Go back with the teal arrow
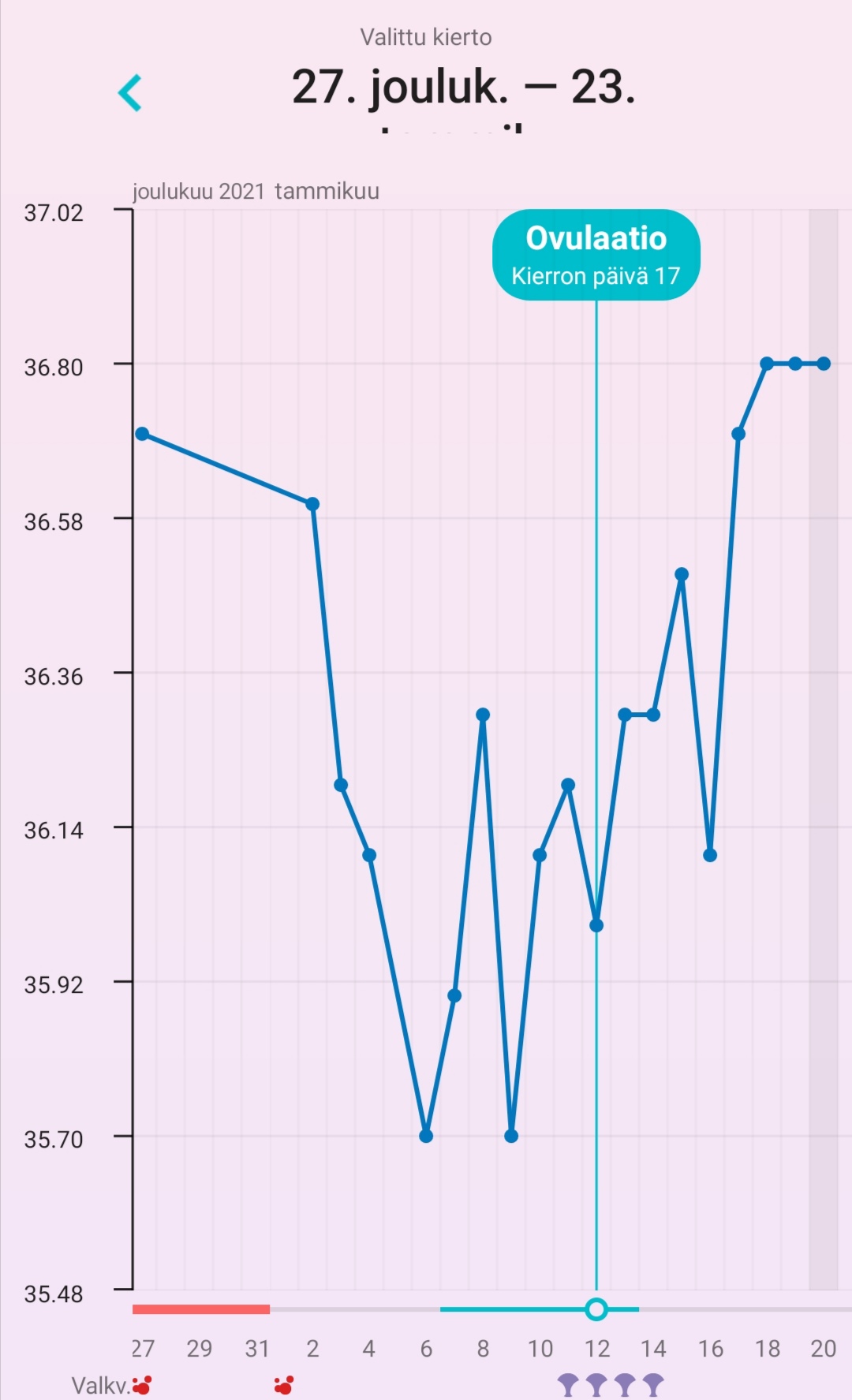The width and height of the screenshot is (852, 1400). pos(130,93)
